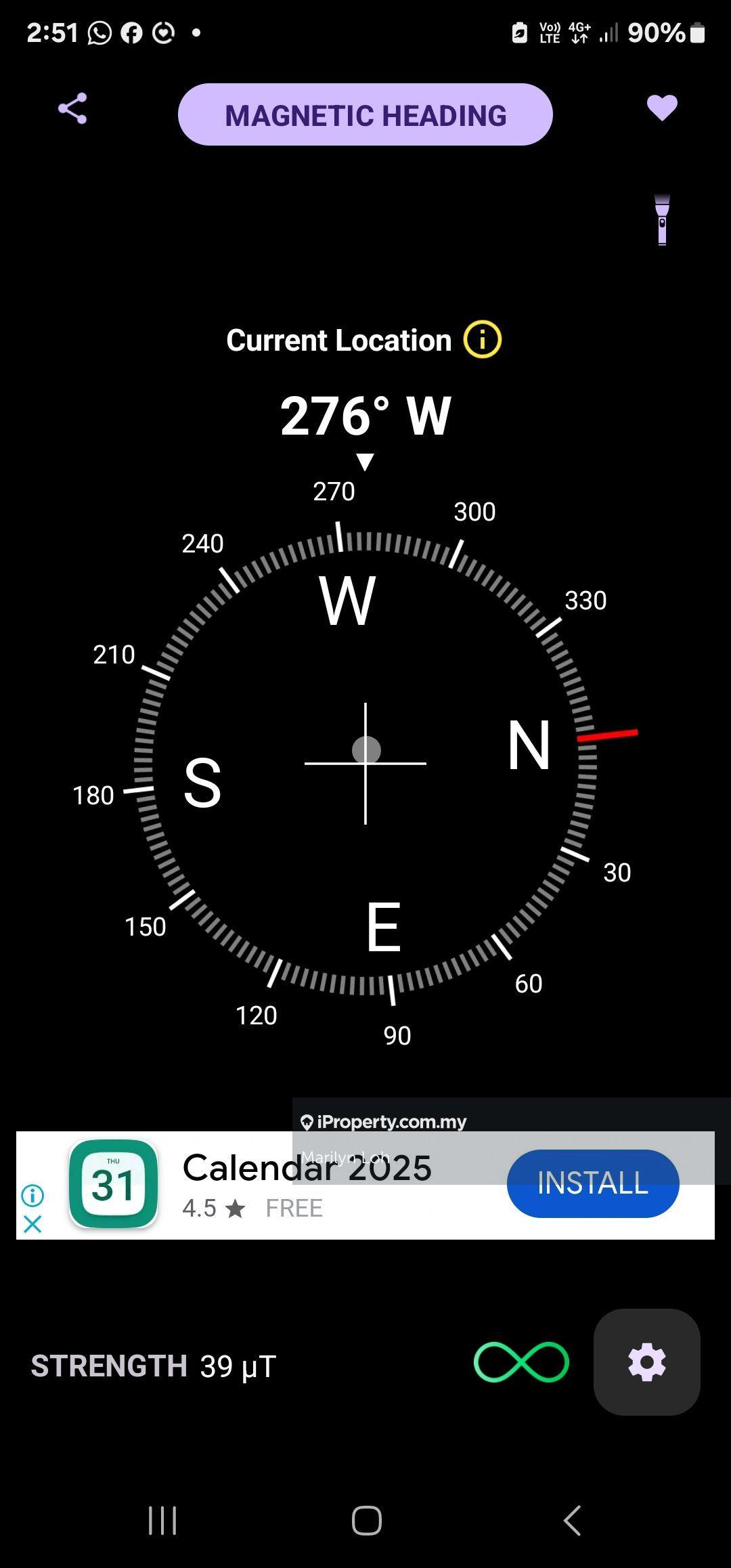Viewport: 731px width, 1568px height.
Task: Open recent apps from the navigation bar
Action: [162, 1521]
